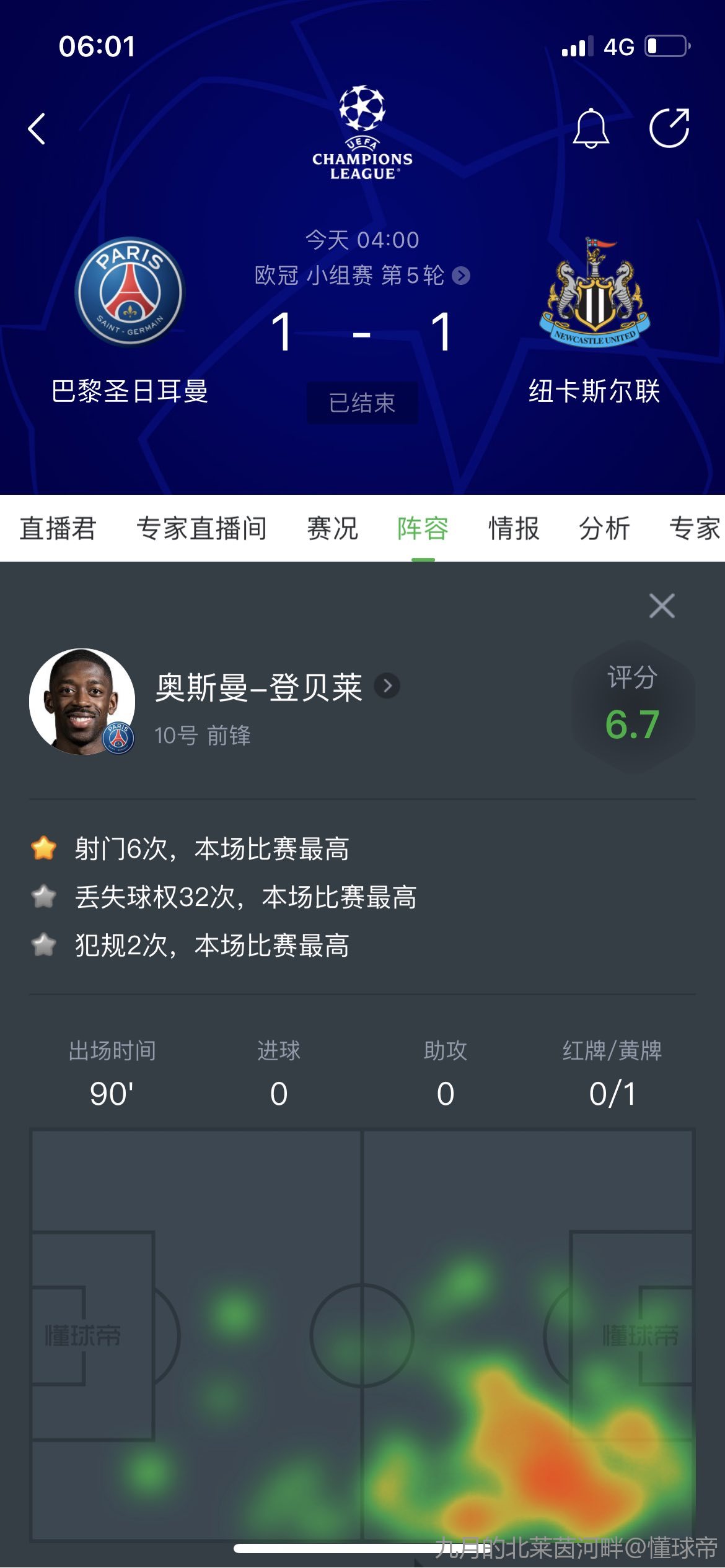Close the player stats panel
Viewport: 725px width, 1568px height.
(662, 606)
